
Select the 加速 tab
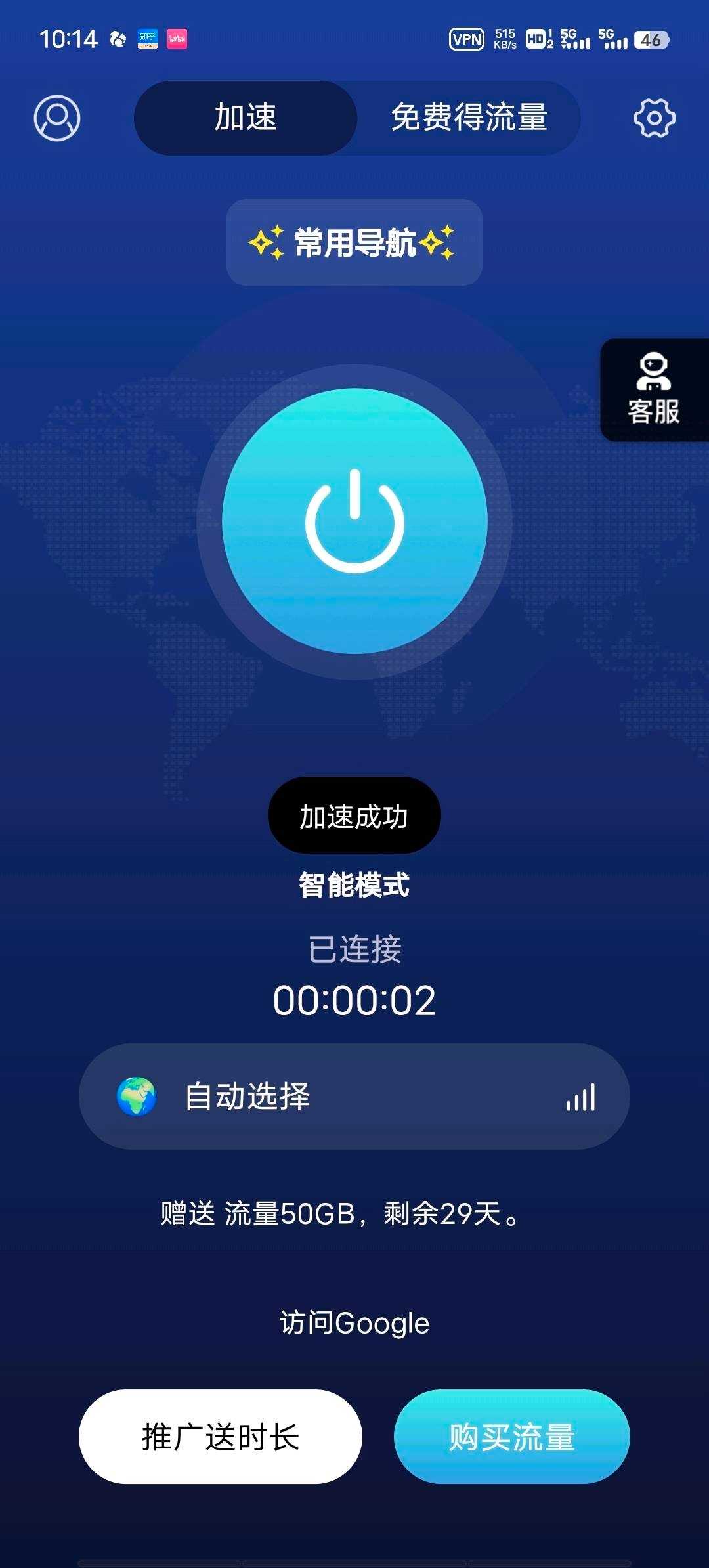point(246,118)
